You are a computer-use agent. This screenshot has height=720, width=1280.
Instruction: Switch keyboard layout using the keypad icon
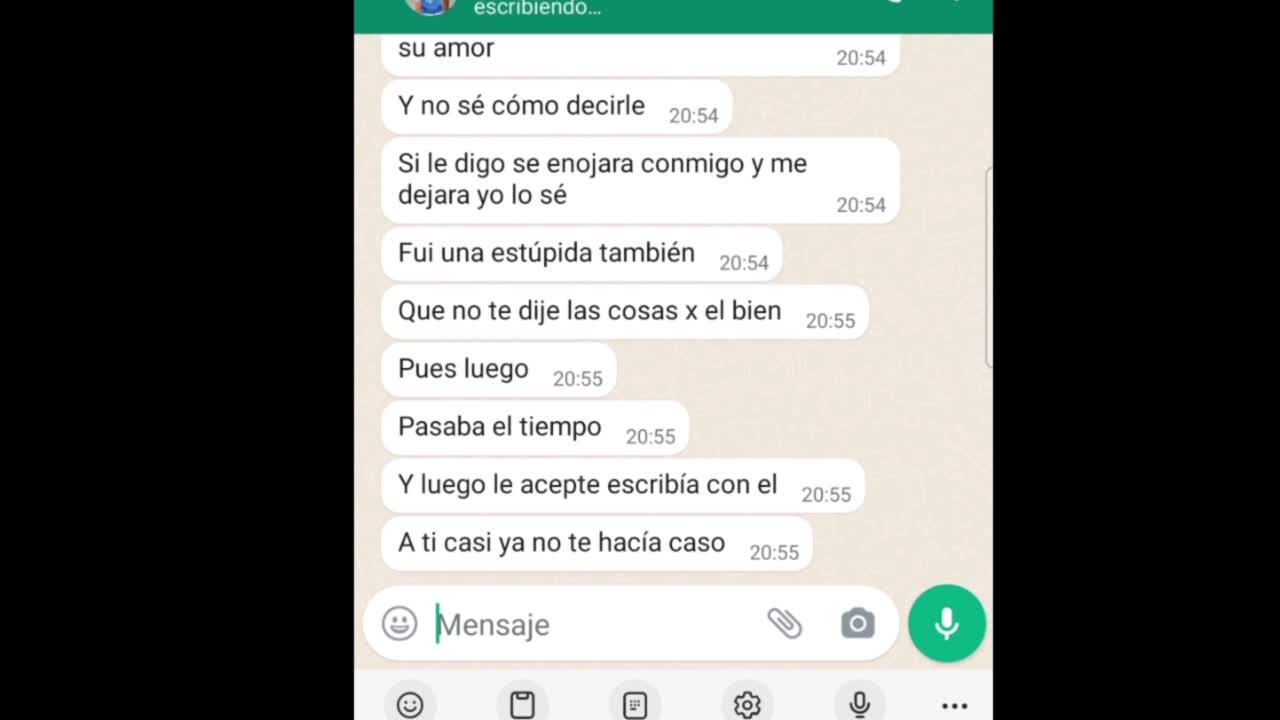(635, 705)
